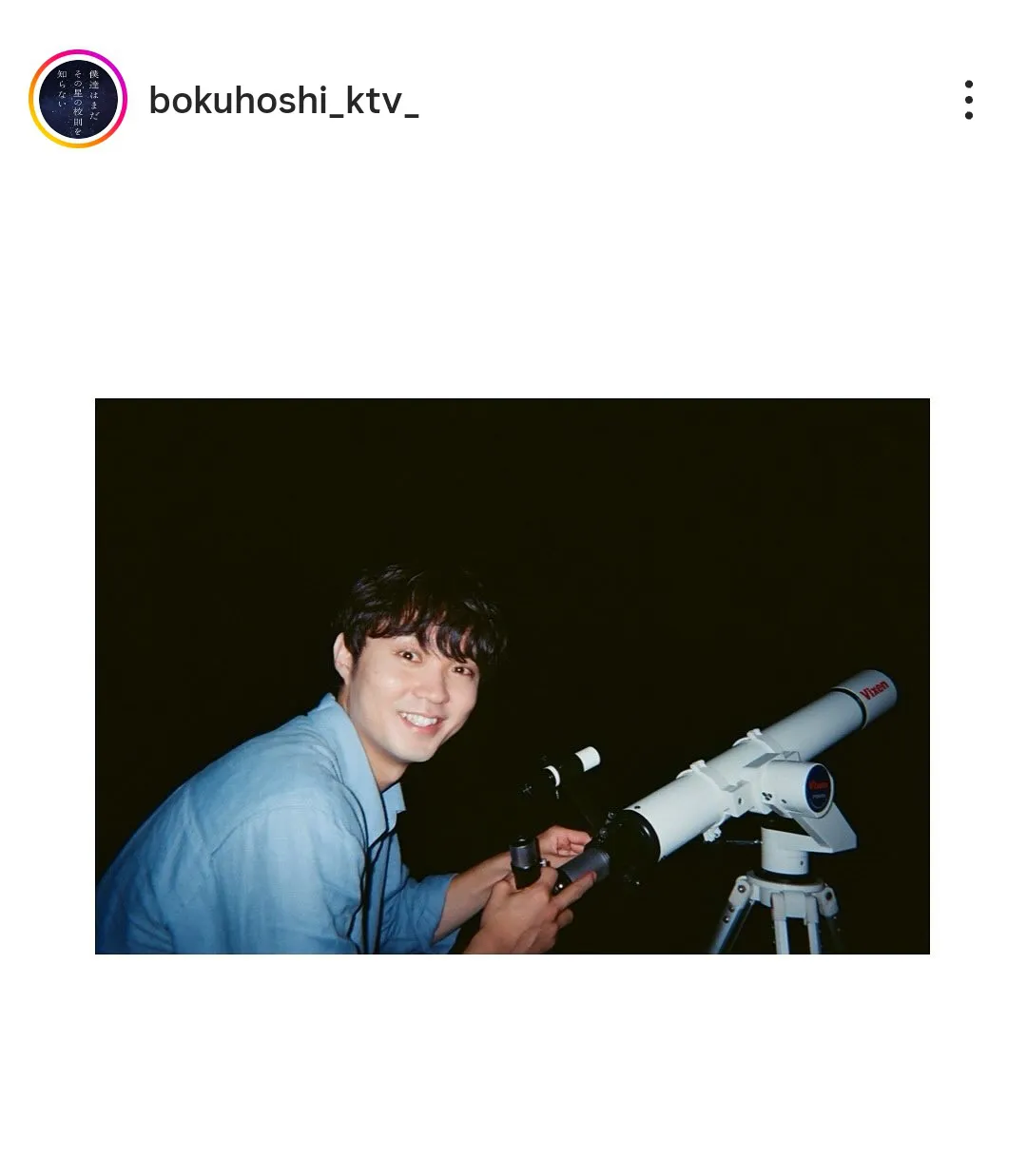Open the bokuhoshi_ktv_ profile username

point(283,101)
